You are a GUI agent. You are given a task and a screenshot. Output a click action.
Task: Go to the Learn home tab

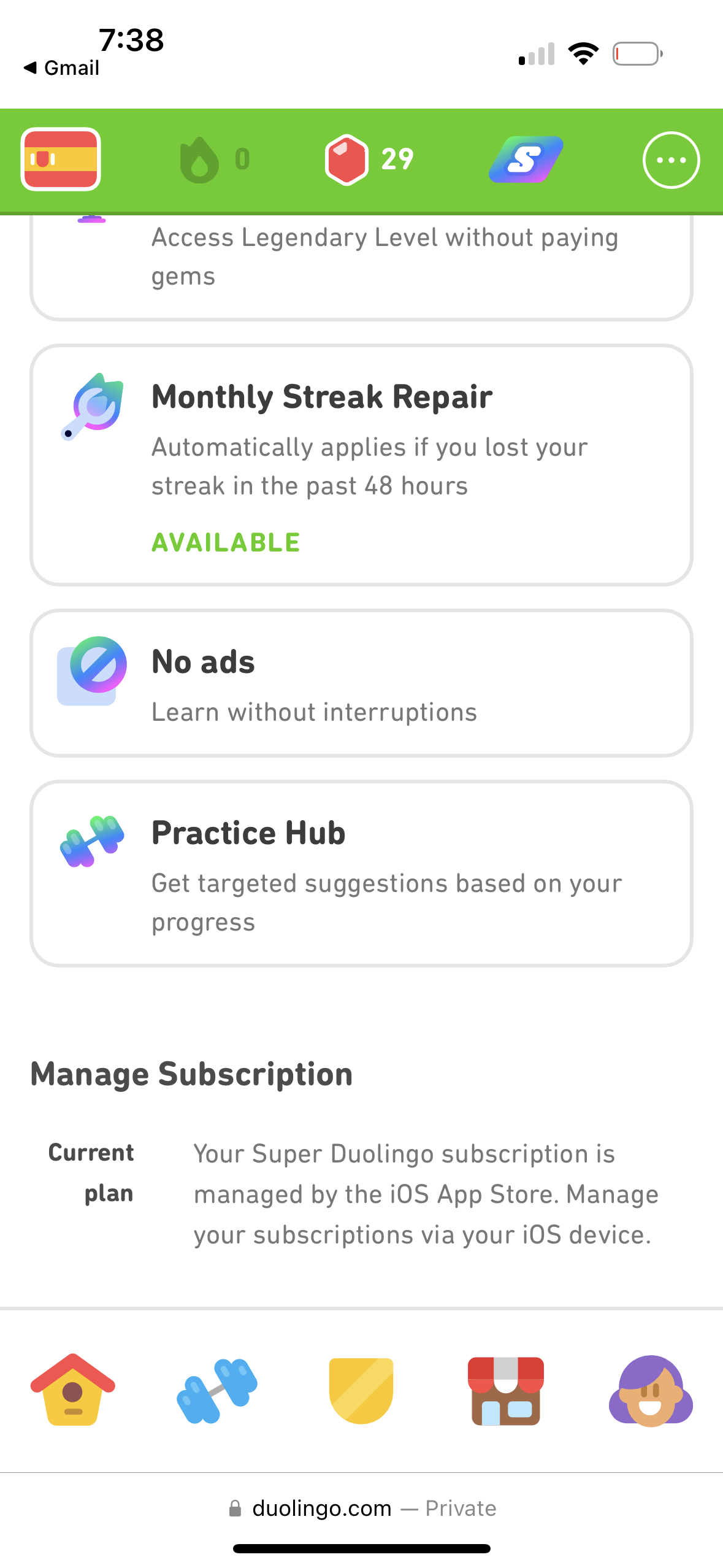pos(73,1389)
